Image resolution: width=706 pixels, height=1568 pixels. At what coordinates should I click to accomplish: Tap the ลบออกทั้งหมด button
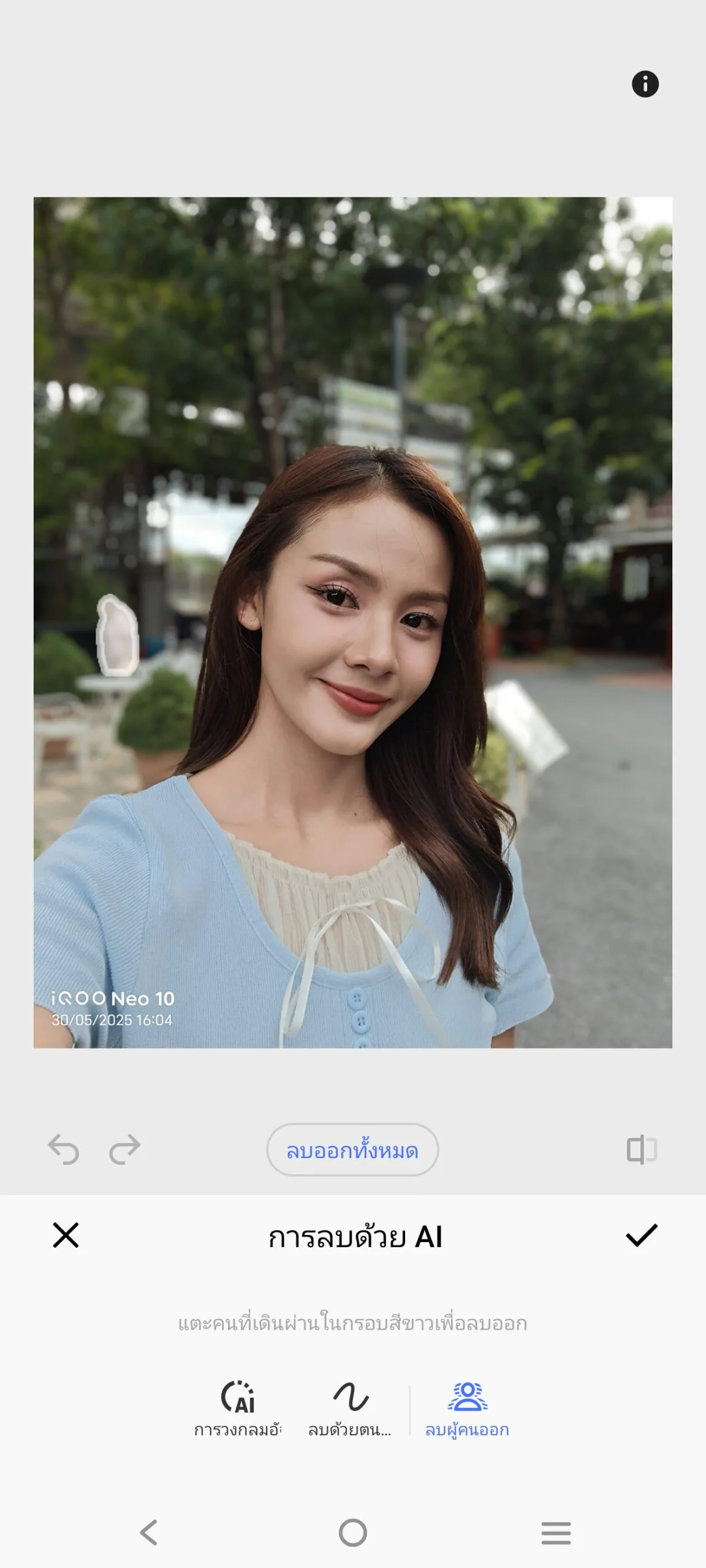click(352, 1150)
